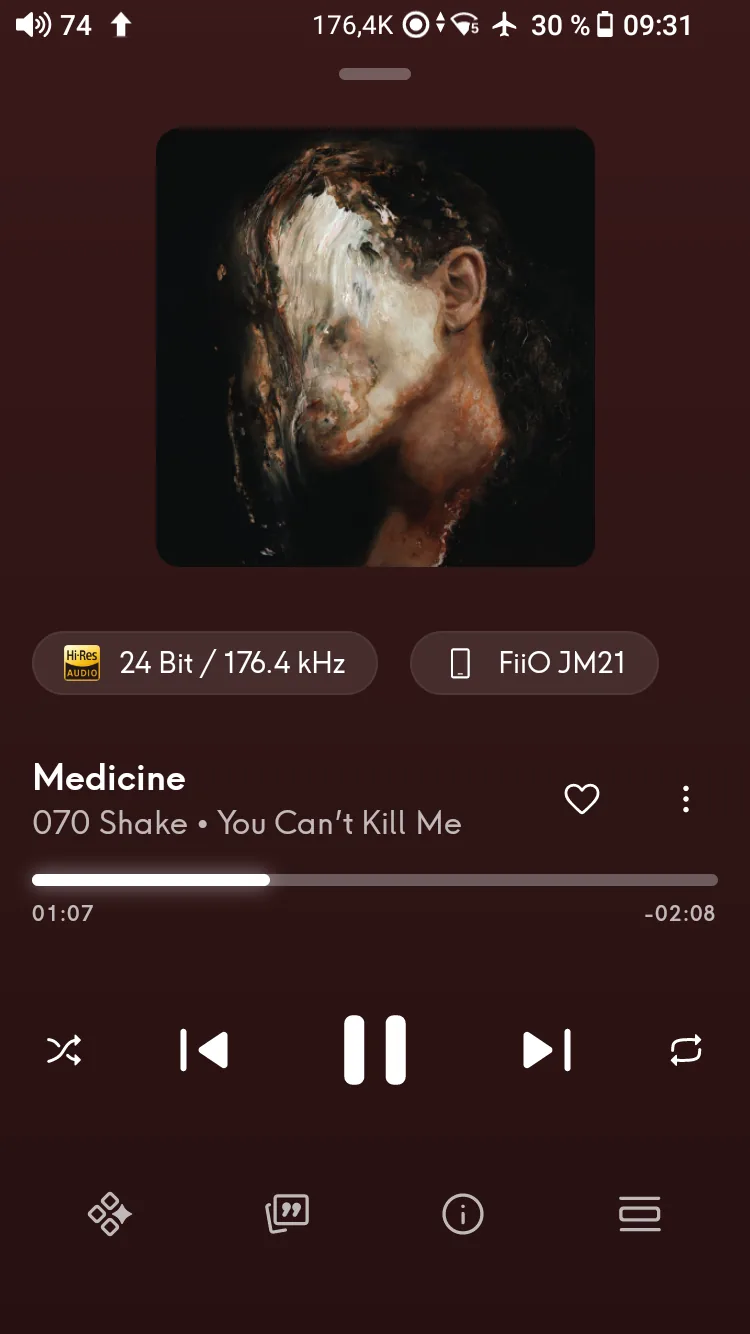Open track info
The image size is (750, 1334).
click(463, 1215)
